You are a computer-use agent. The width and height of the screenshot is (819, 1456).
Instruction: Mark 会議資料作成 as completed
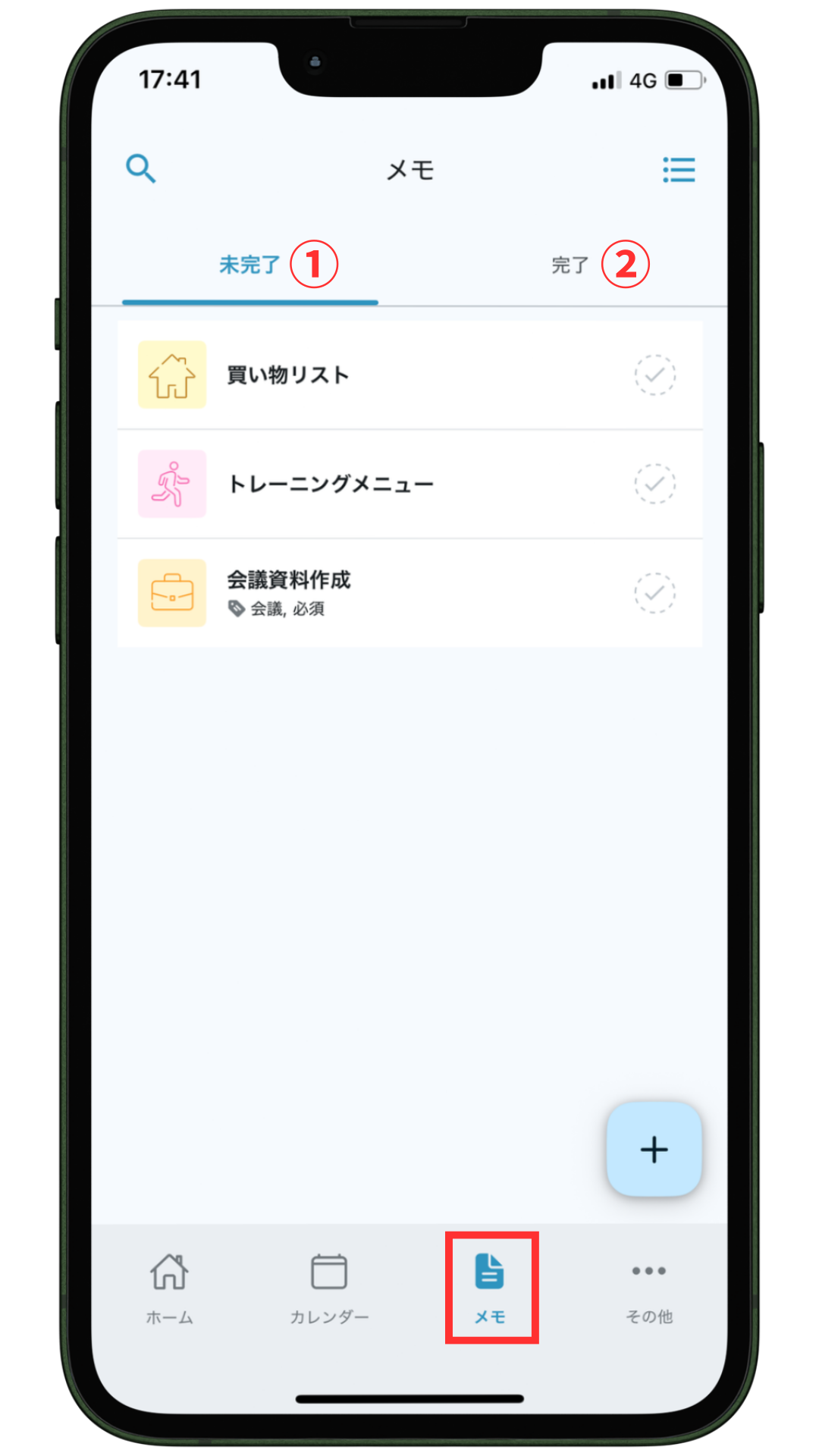click(654, 593)
